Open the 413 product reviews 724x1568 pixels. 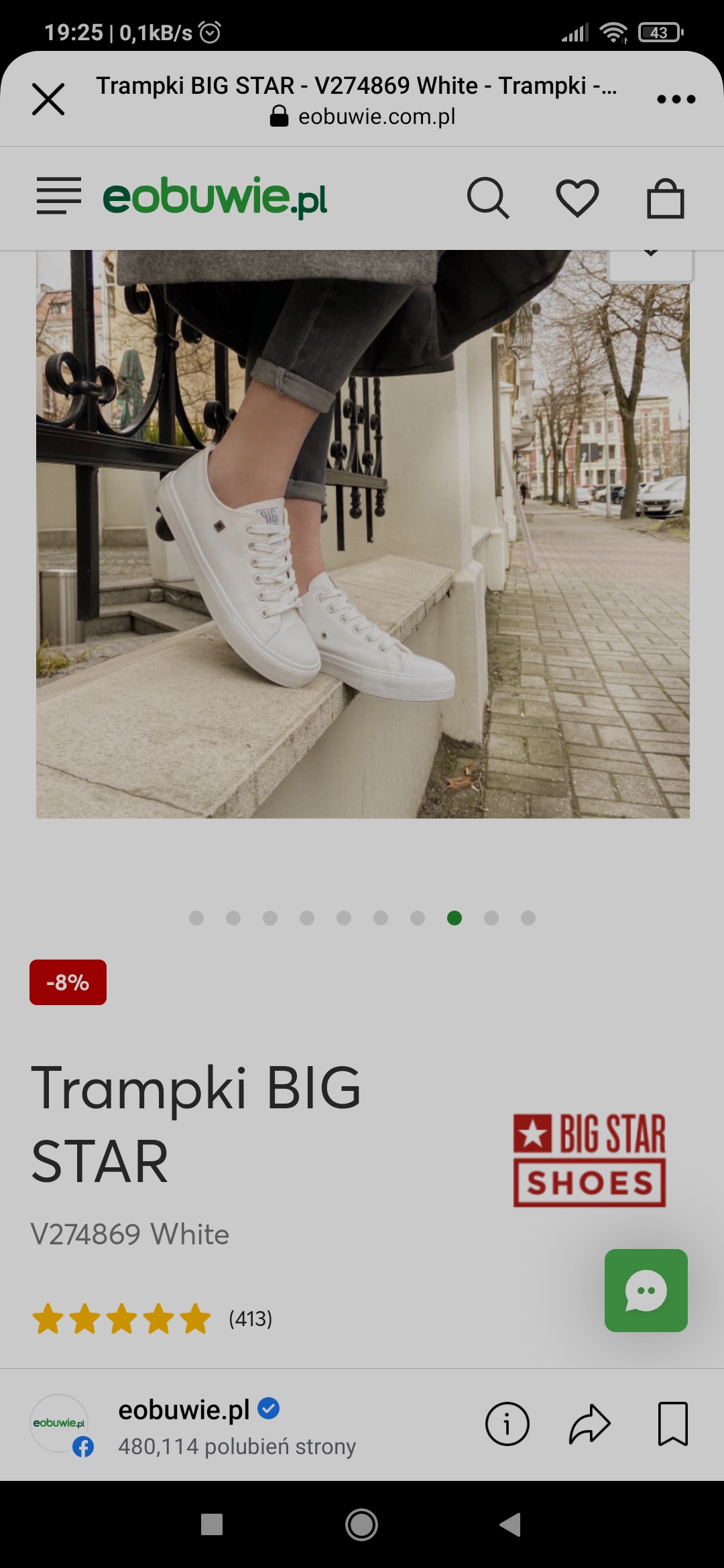click(250, 1319)
